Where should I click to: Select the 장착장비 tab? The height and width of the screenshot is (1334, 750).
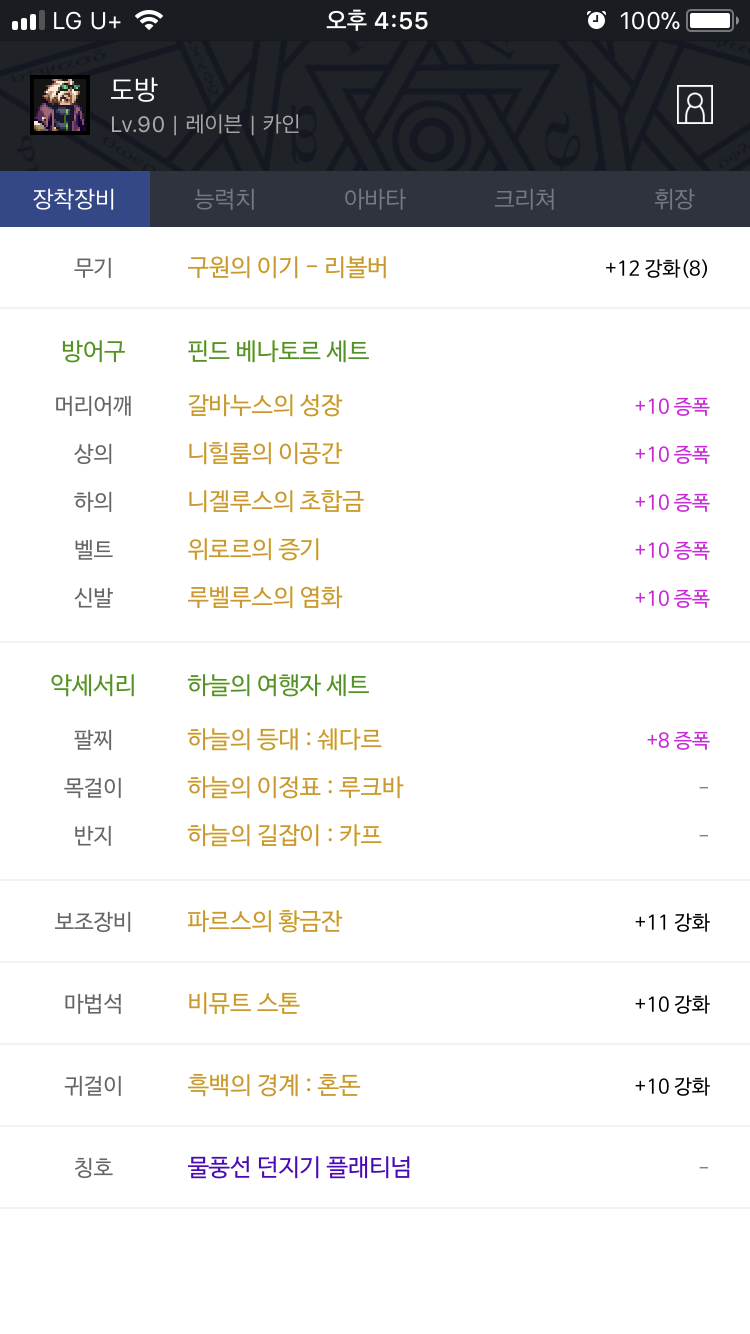(x=75, y=199)
